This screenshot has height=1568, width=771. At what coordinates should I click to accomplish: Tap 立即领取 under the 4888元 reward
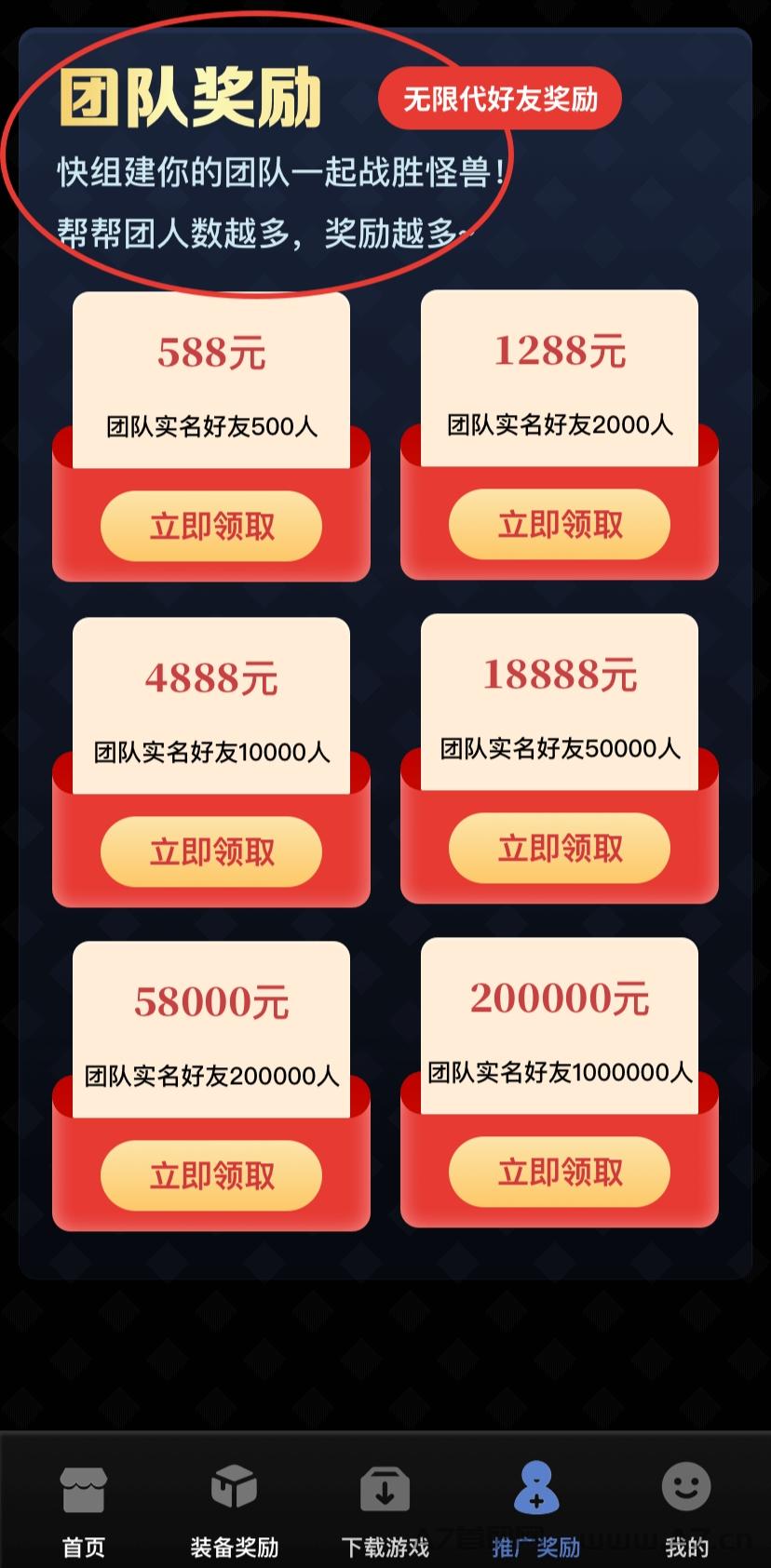tap(211, 851)
